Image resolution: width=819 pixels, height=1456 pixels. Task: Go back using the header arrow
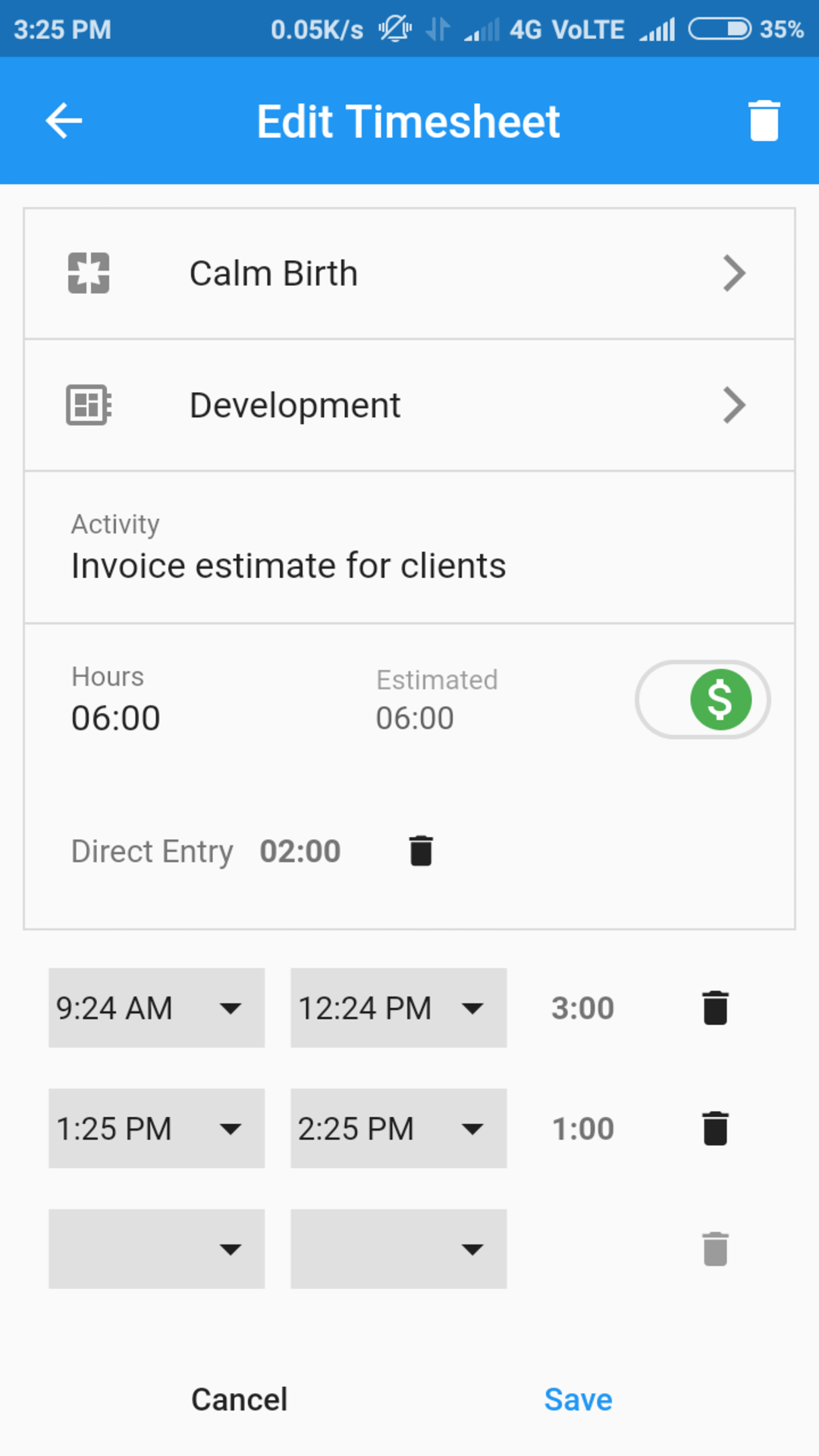click(x=64, y=121)
